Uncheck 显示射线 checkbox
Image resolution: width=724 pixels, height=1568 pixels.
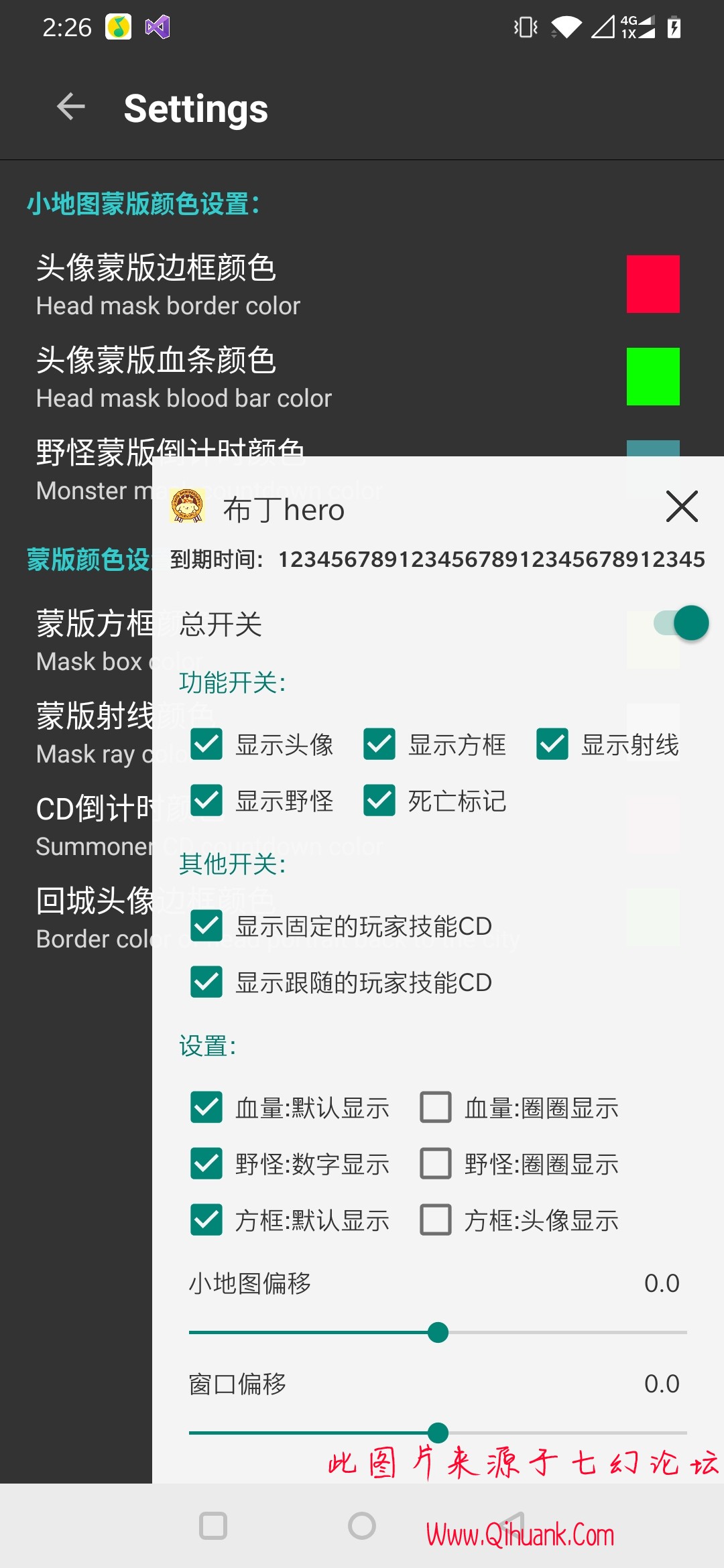pos(552,744)
